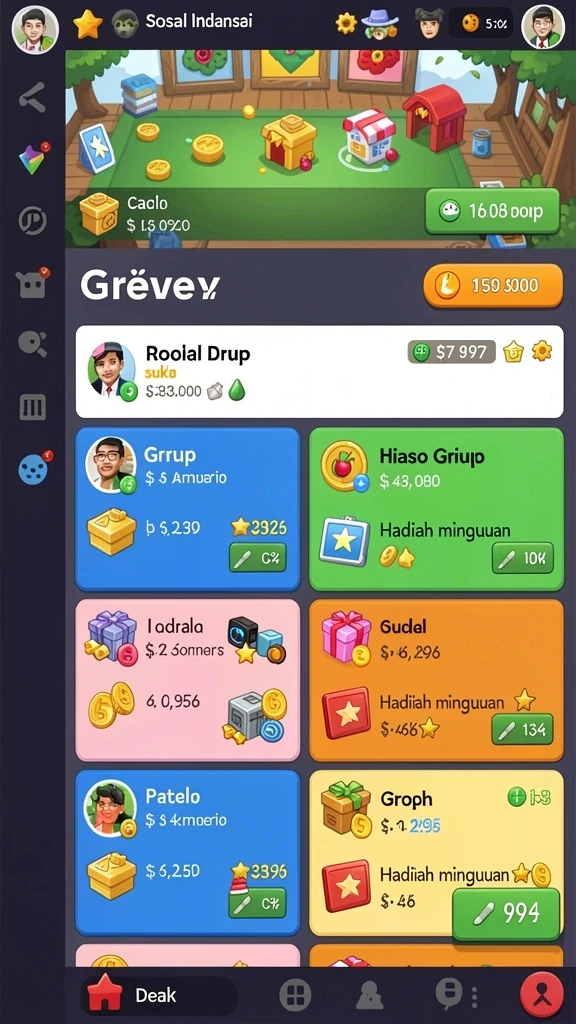Tap the share icon in the sidebar

[x=32, y=97]
